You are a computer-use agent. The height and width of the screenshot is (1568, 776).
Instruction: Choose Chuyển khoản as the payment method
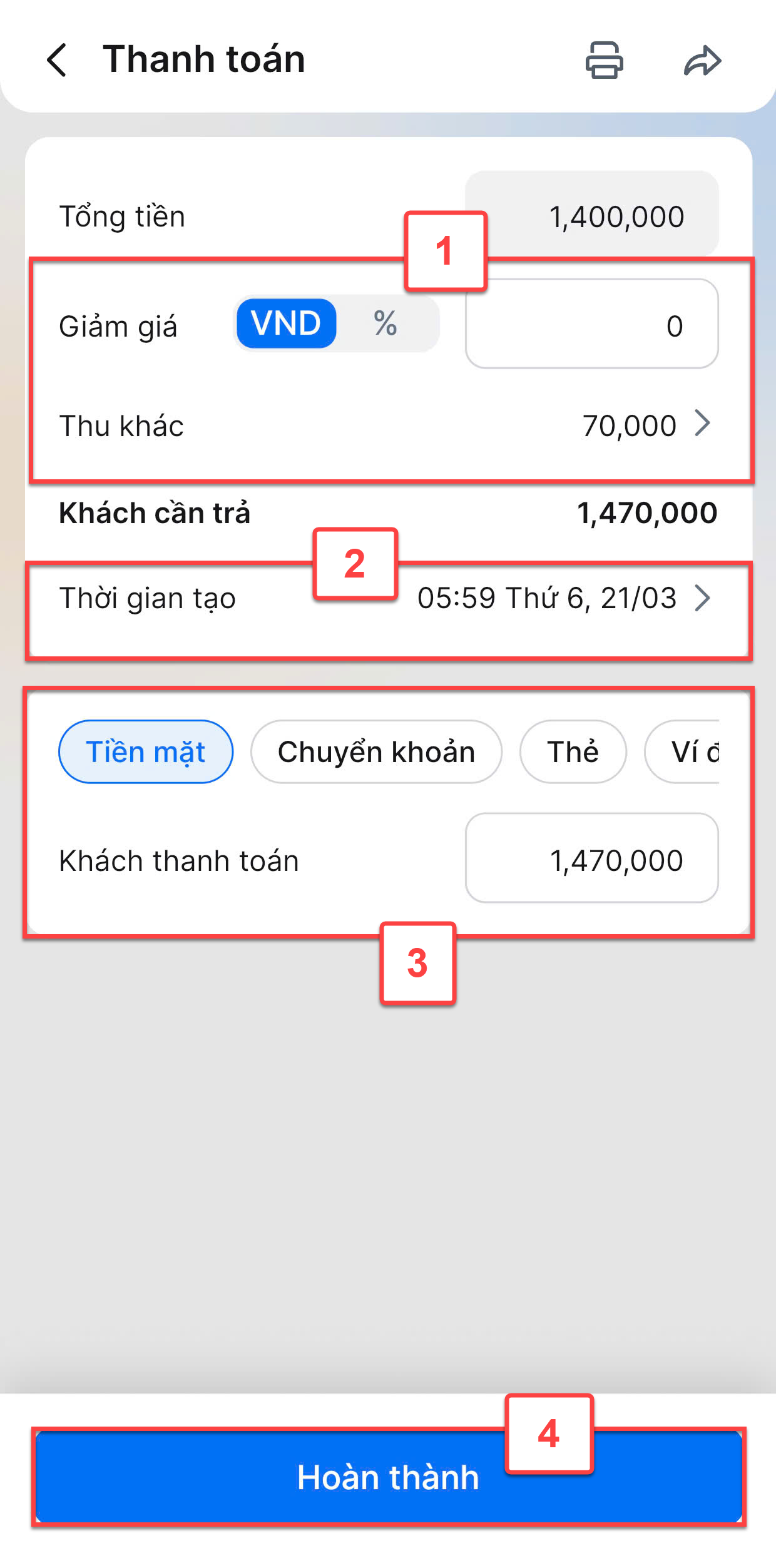click(376, 751)
